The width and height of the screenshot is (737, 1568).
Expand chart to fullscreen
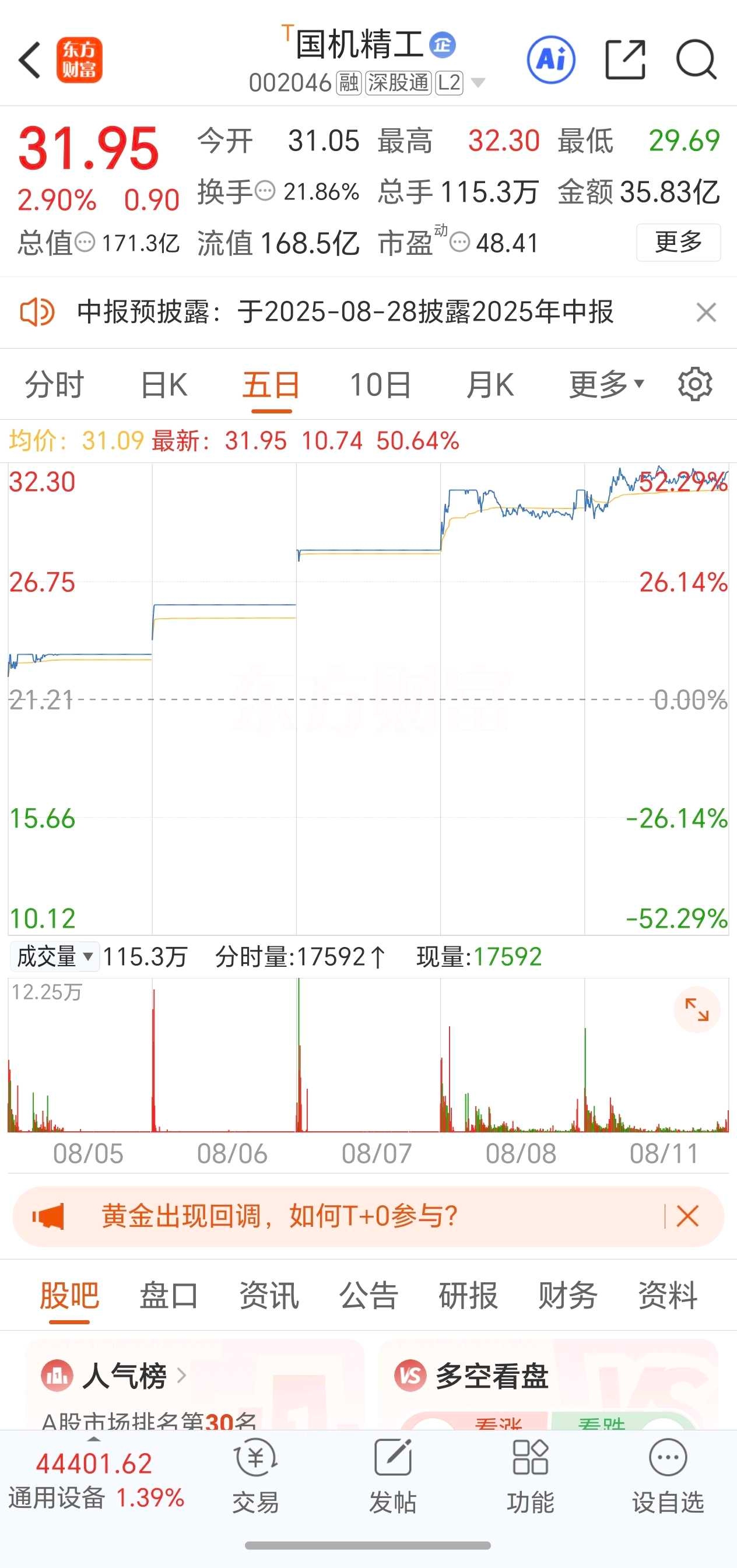pos(697,1010)
